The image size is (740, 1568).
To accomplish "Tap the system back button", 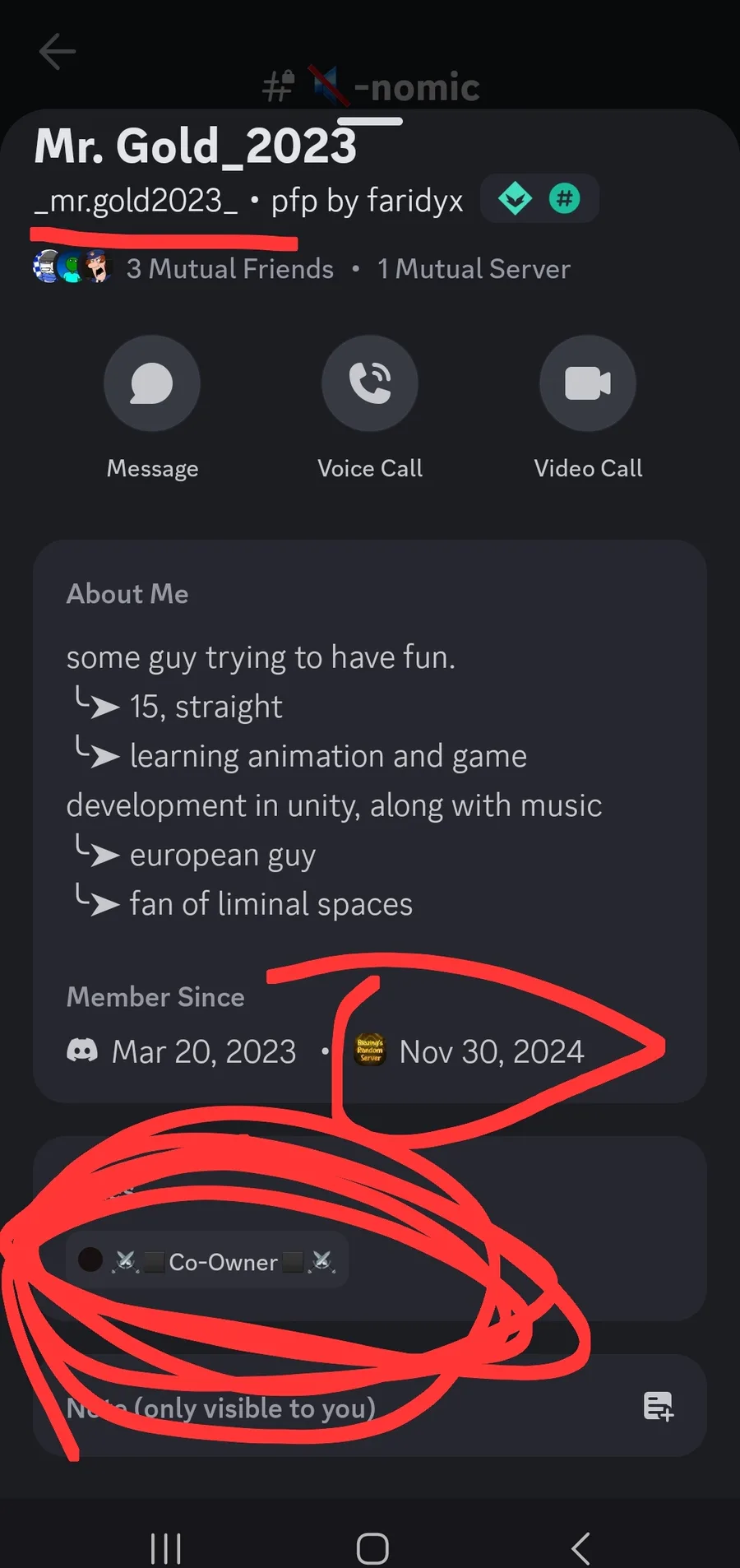I will pos(580,1549).
